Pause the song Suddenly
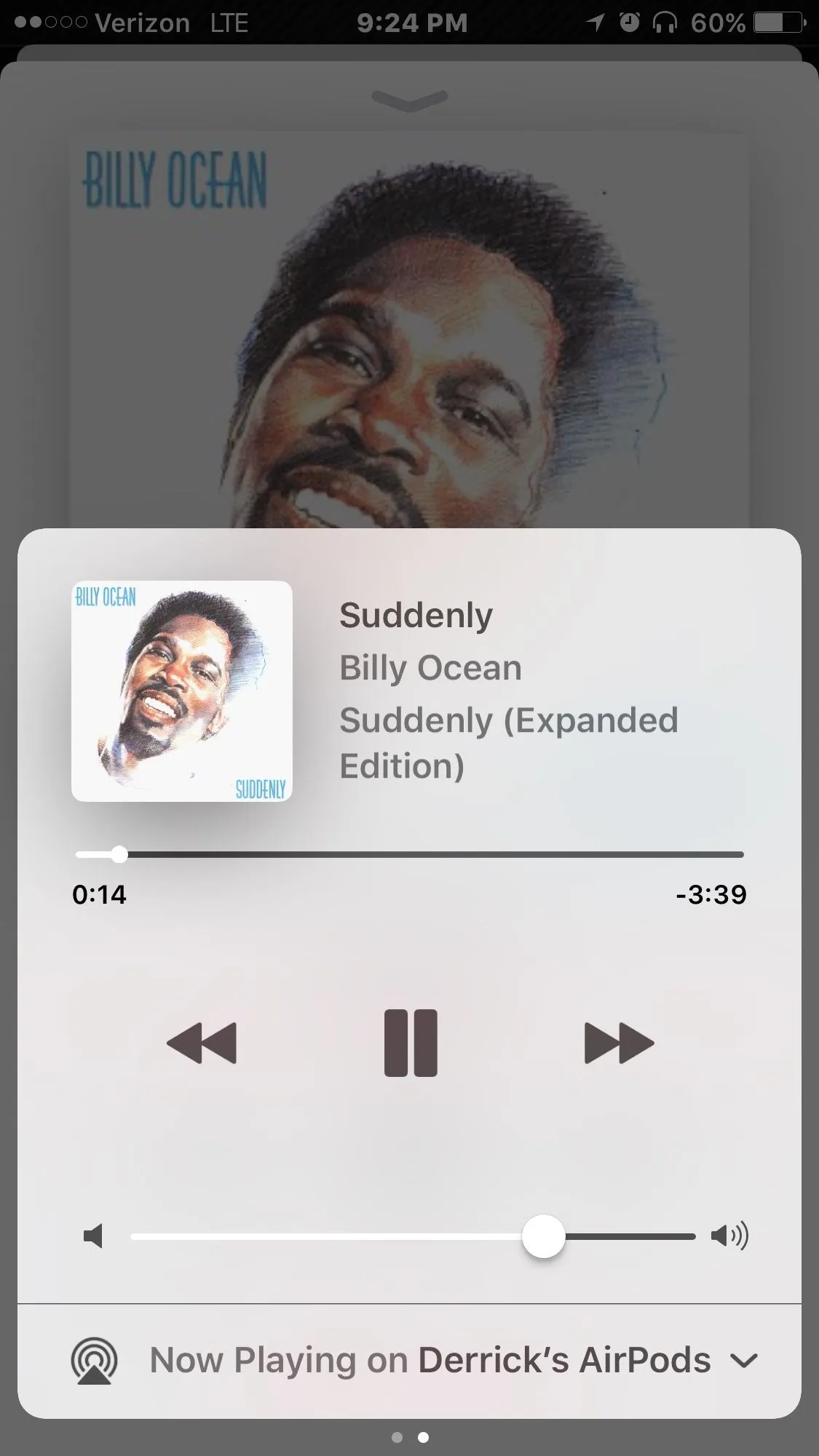This screenshot has height=1456, width=819. click(411, 1042)
